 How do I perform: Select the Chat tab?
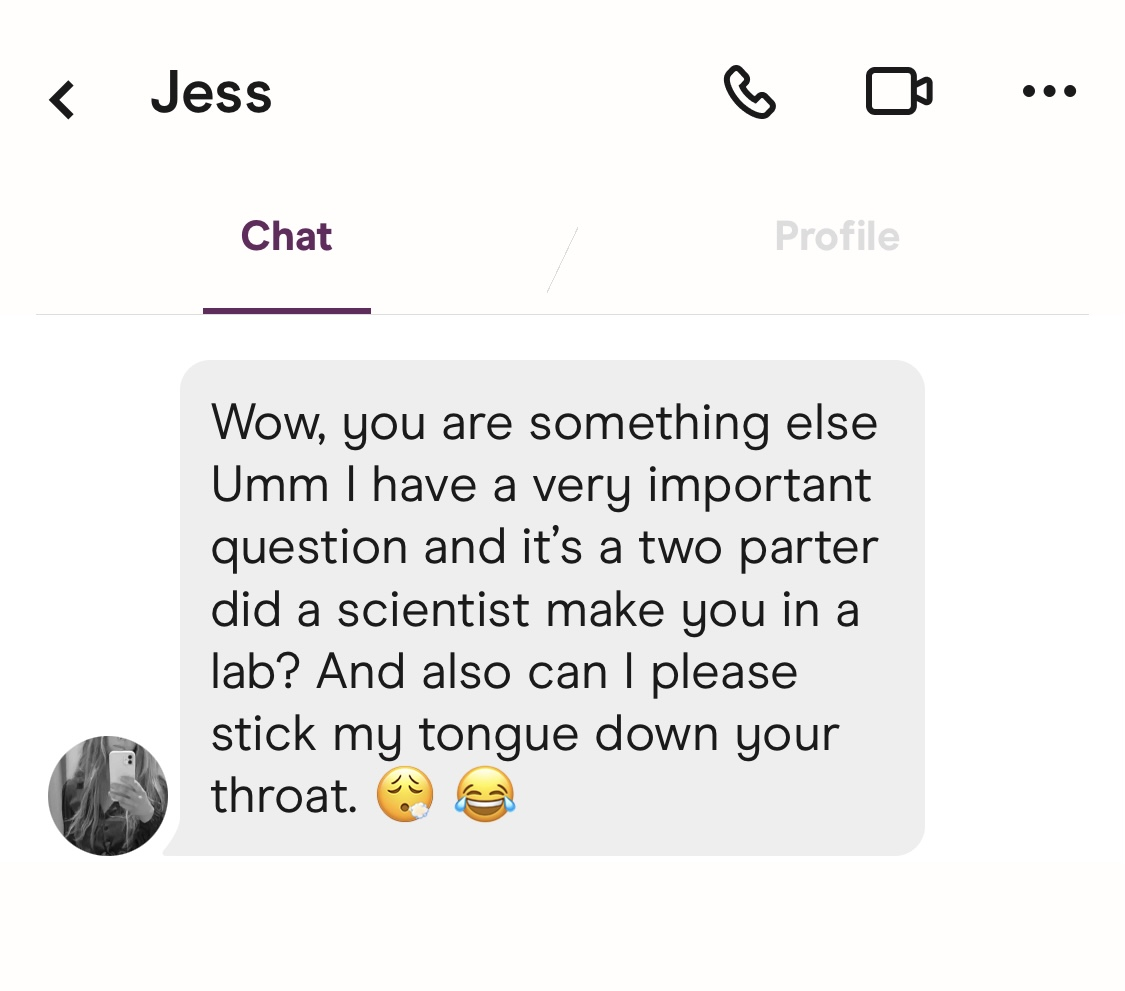point(286,237)
